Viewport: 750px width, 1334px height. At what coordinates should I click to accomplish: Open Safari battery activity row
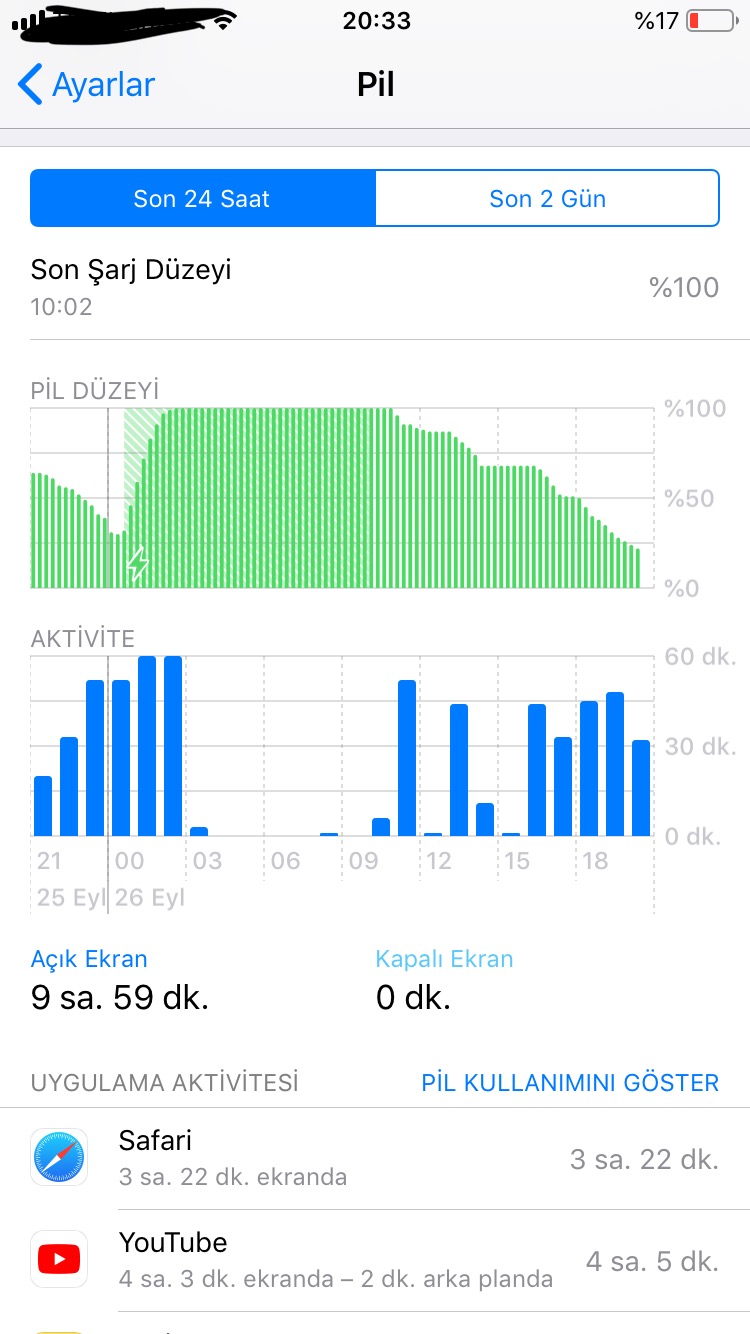pyautogui.click(x=375, y=1158)
